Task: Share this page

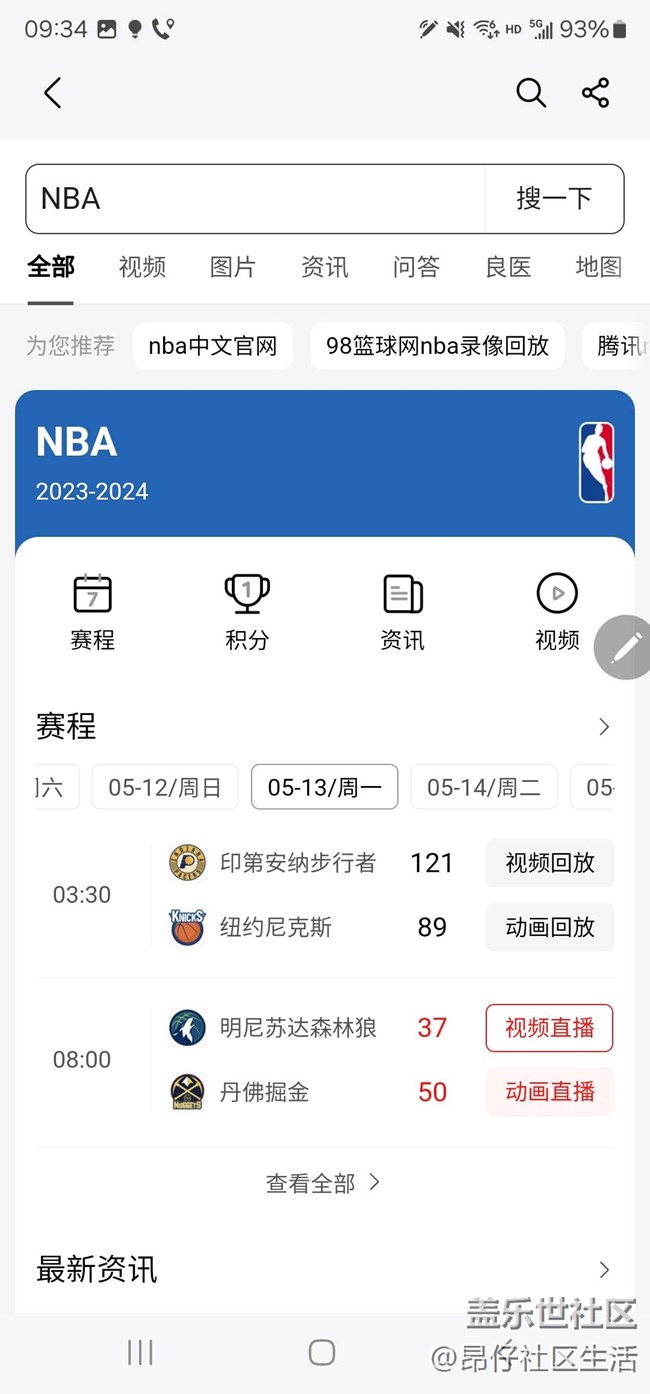Action: [x=596, y=93]
